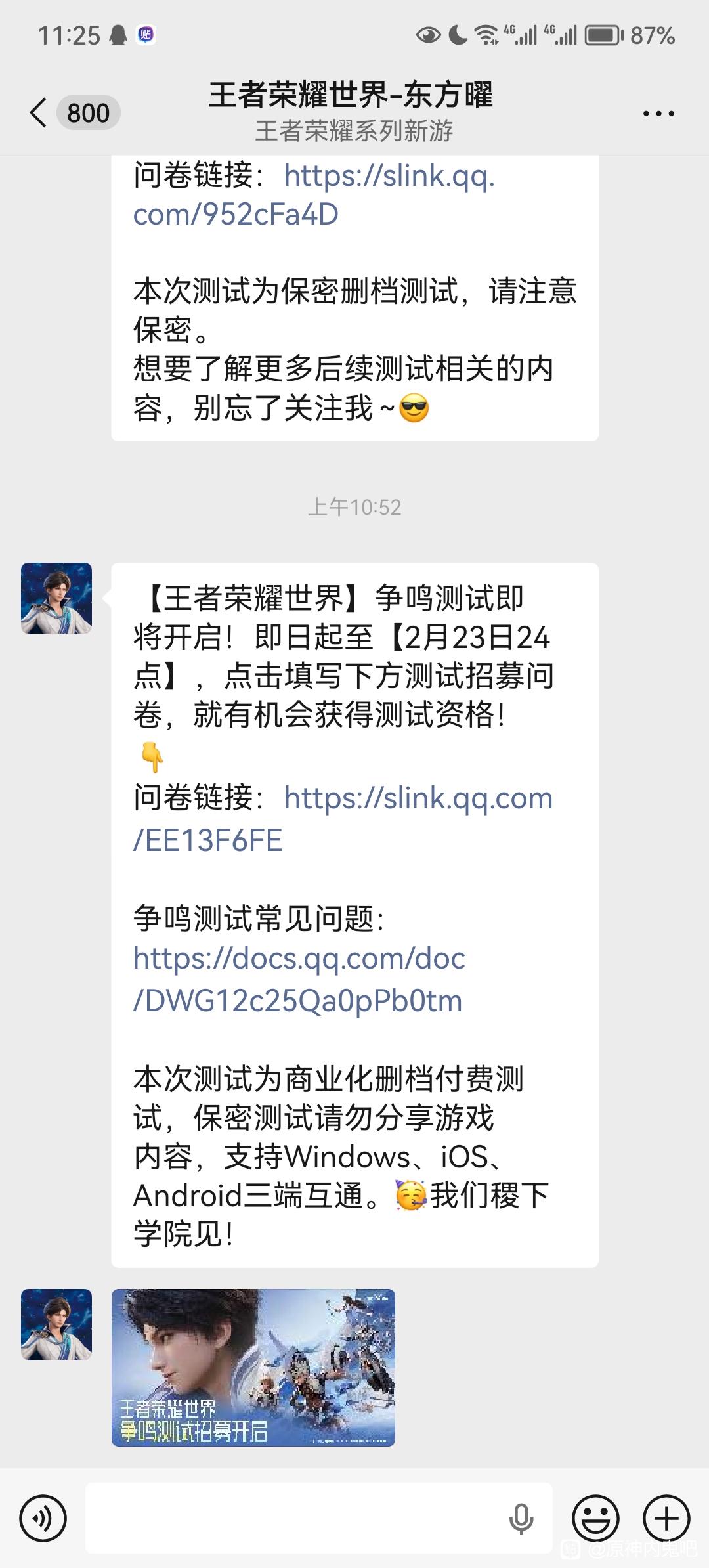This screenshot has height=1568, width=709.
Task: Open the three-dot overflow menu
Action: [x=658, y=114]
